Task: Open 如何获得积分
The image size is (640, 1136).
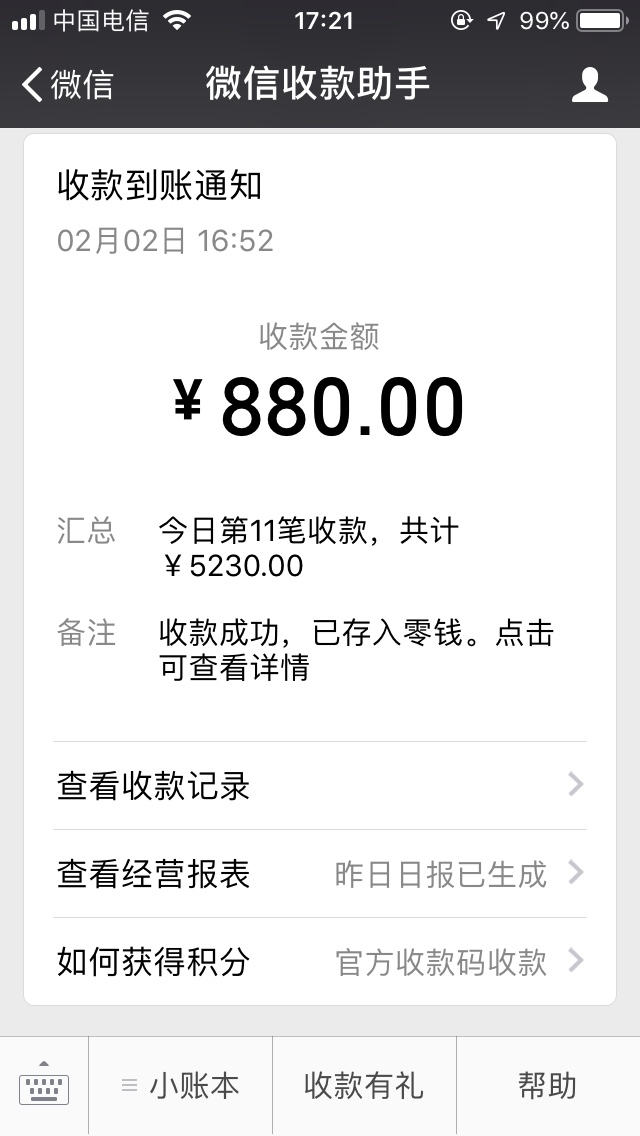Action: click(320, 961)
